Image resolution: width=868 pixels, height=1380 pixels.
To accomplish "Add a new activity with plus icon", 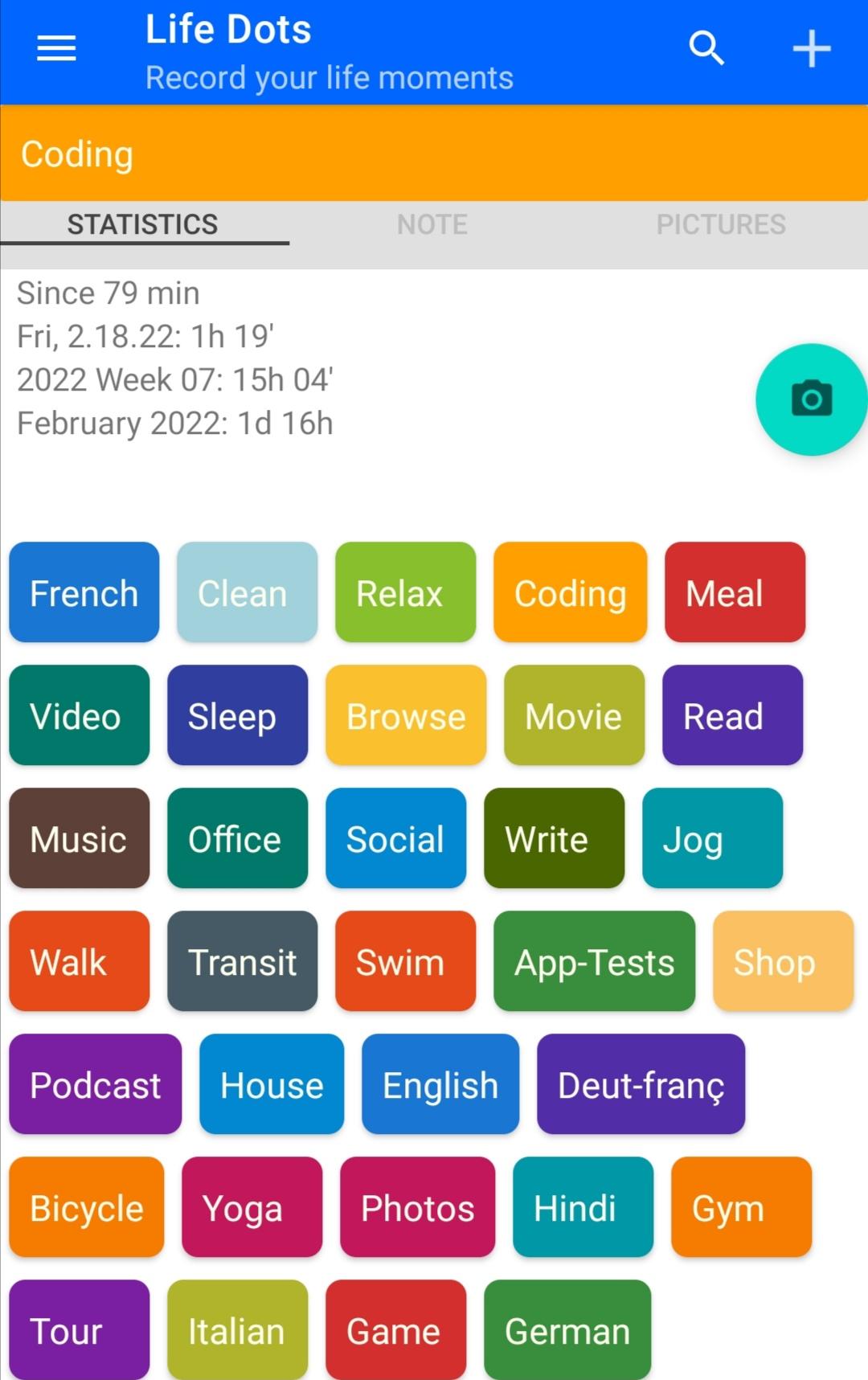I will pos(811,48).
